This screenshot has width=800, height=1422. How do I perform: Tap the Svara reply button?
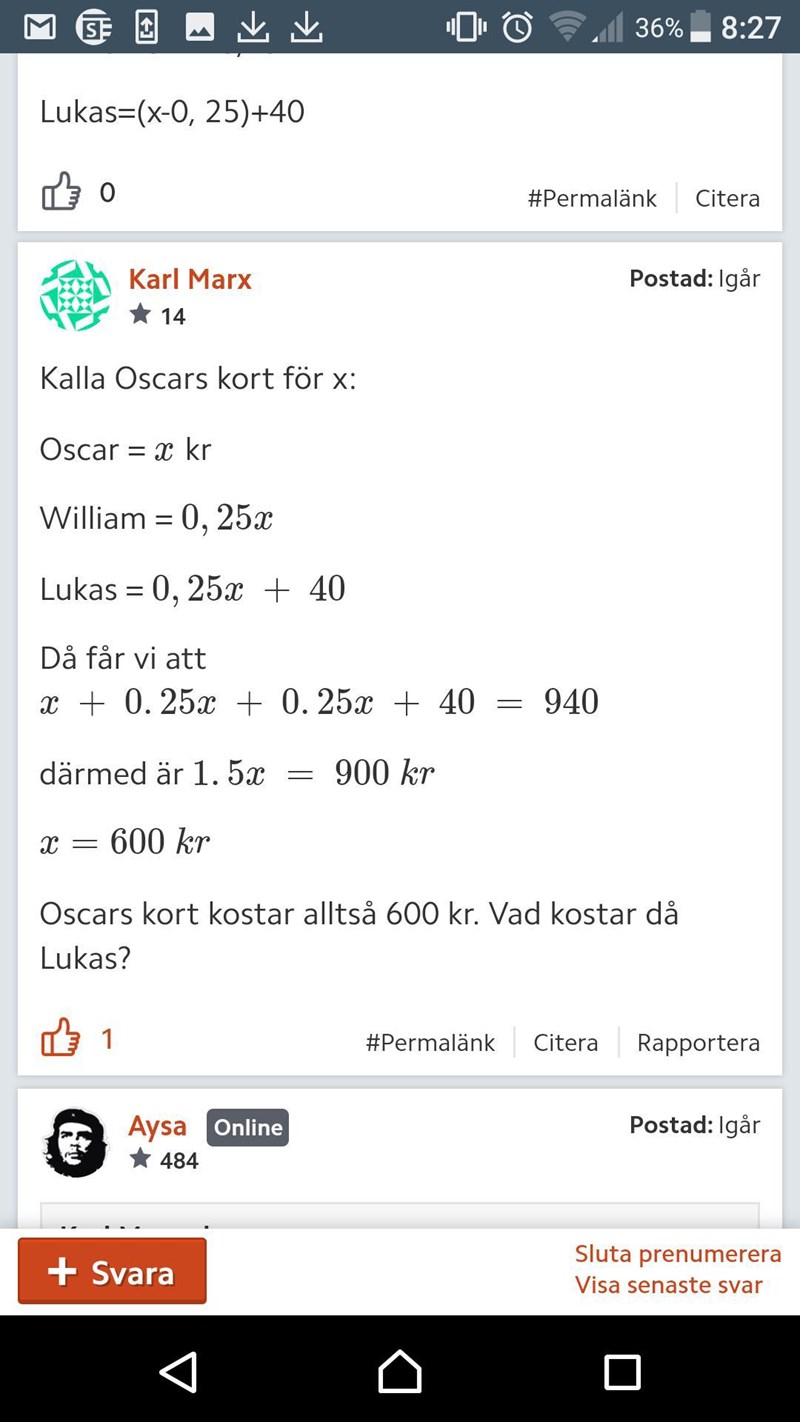click(x=112, y=1271)
